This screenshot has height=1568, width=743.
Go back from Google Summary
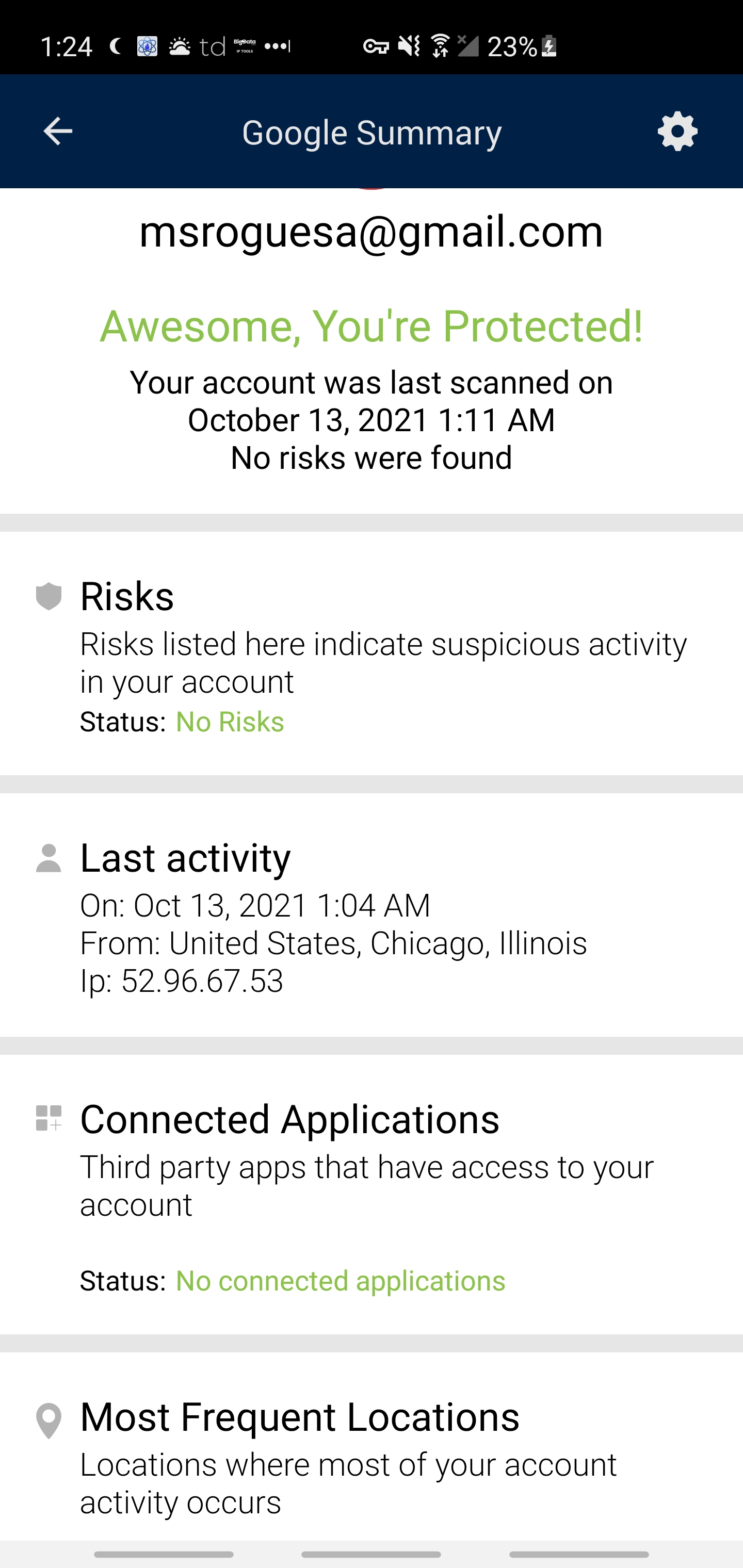point(58,132)
